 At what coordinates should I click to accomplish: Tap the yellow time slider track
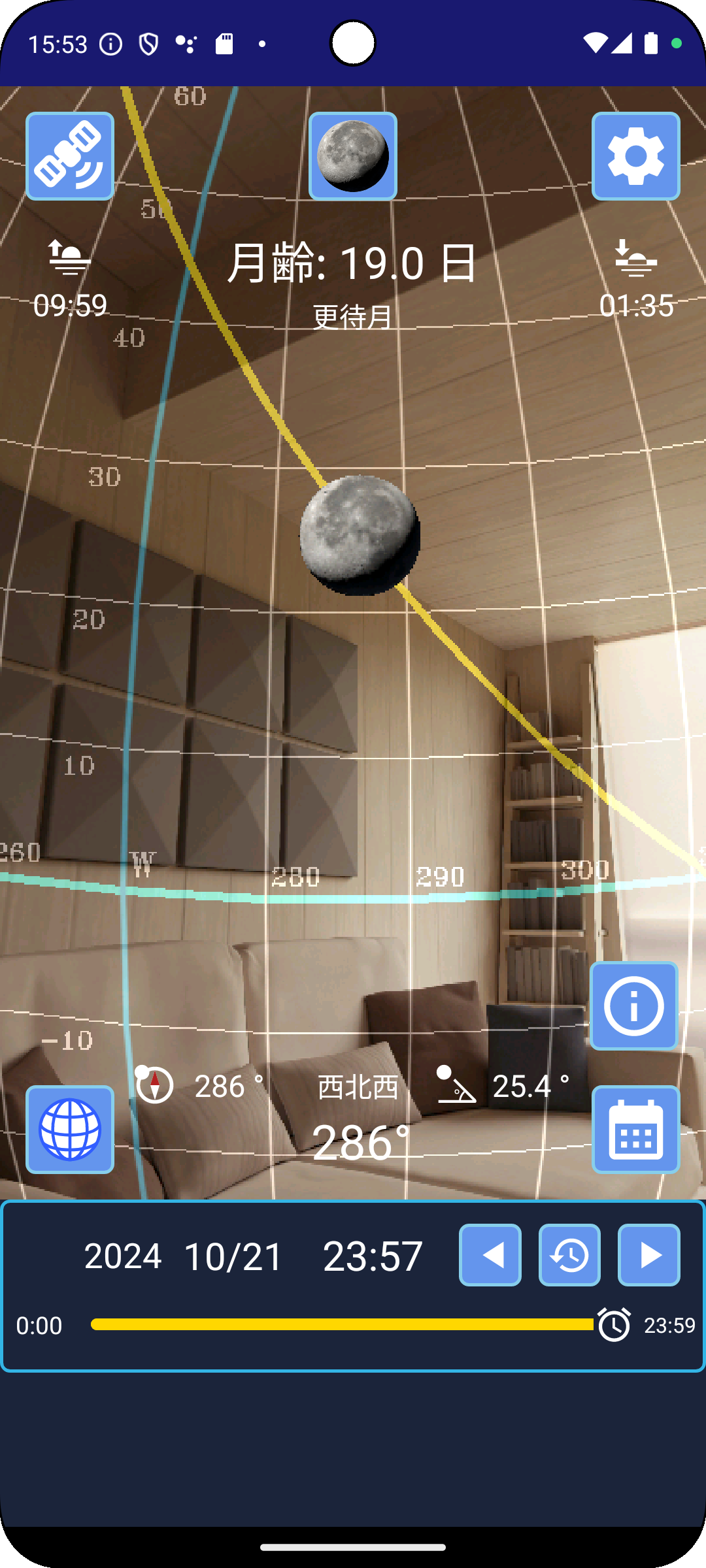point(340,1324)
